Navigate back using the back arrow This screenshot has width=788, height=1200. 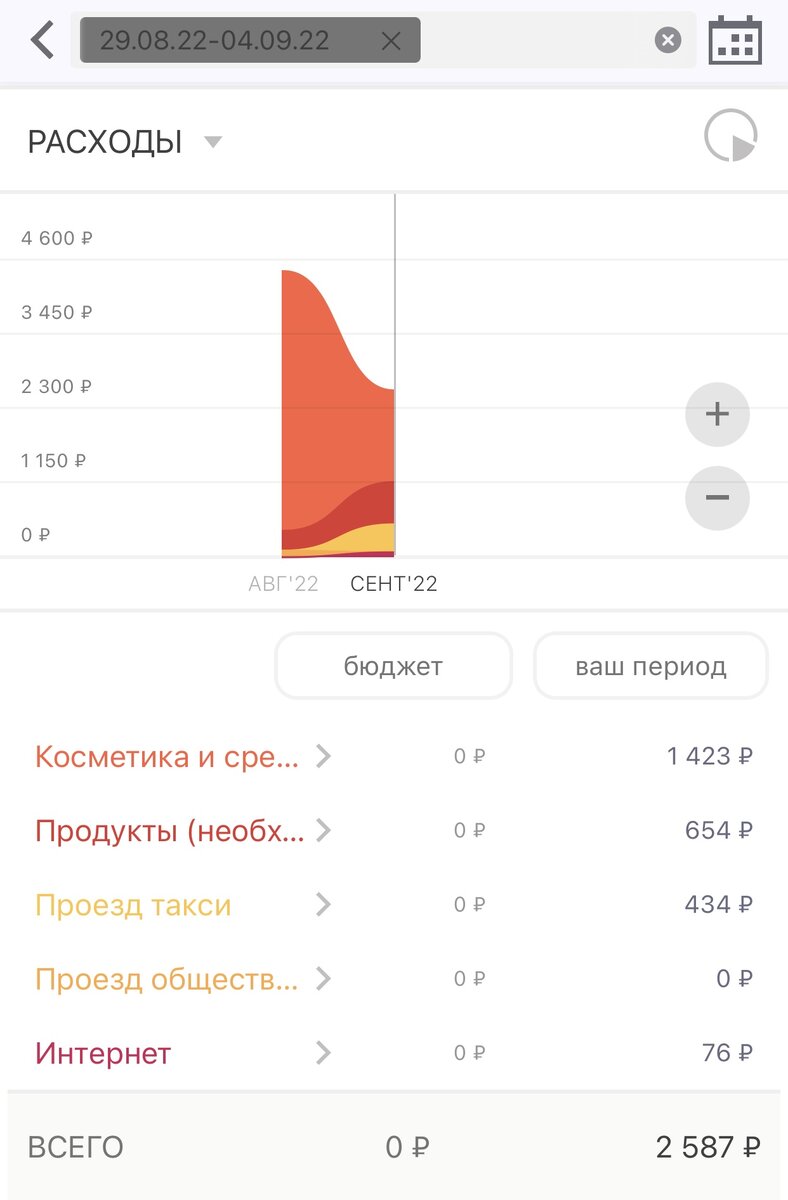[x=40, y=40]
